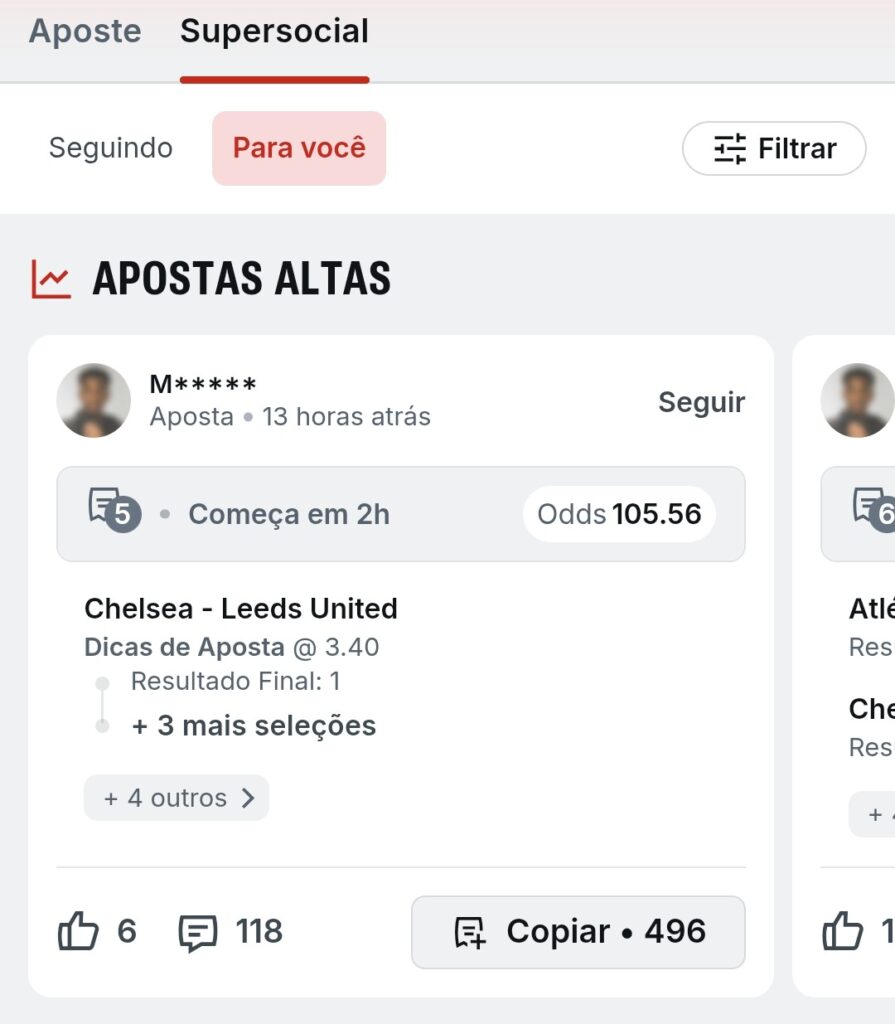Screen dimensions: 895x1024
Task: Toggle following by tapping Seguir on M*****'s card
Action: point(701,401)
